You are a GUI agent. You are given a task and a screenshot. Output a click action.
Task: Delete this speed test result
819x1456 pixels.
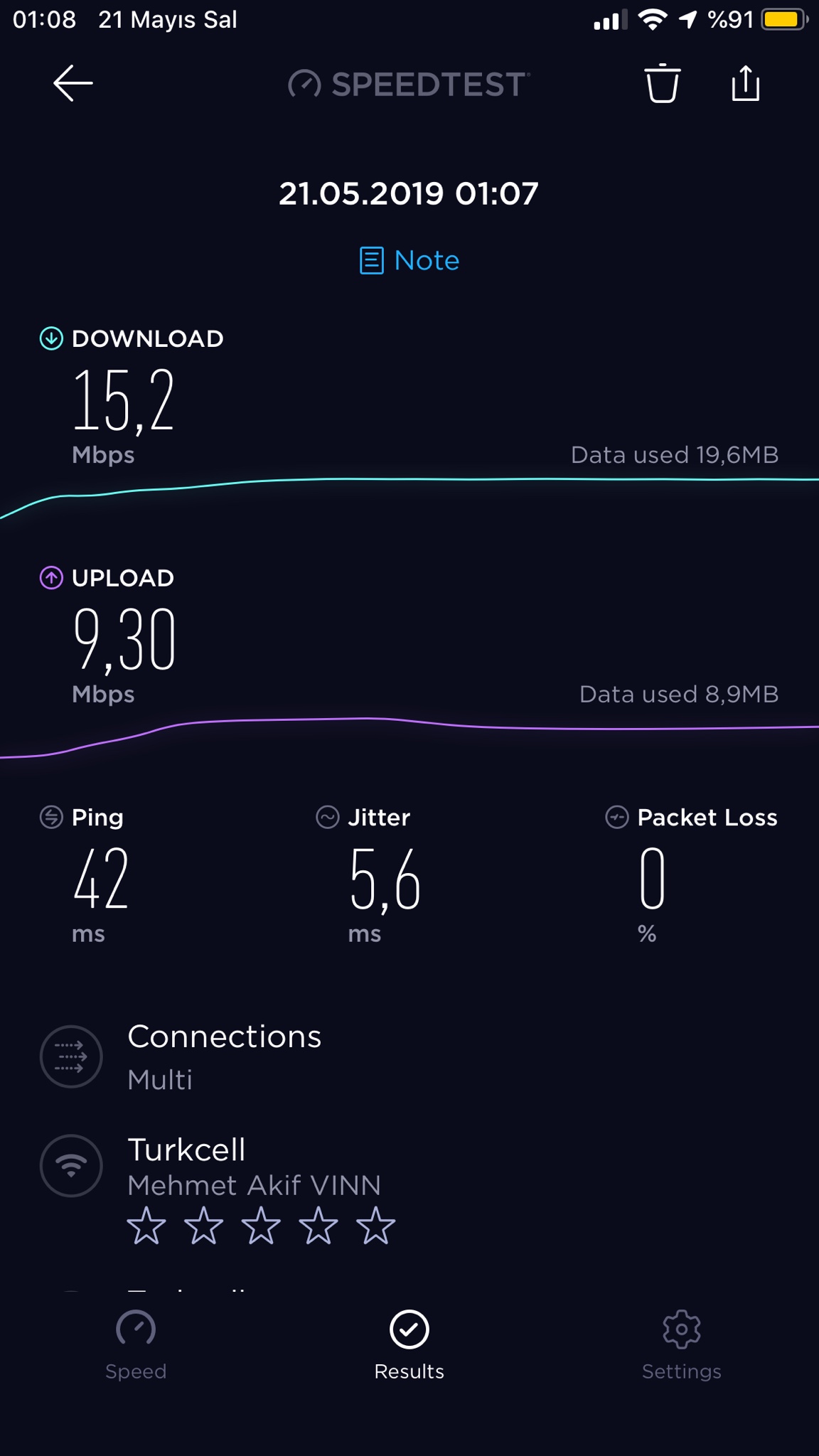[x=662, y=84]
